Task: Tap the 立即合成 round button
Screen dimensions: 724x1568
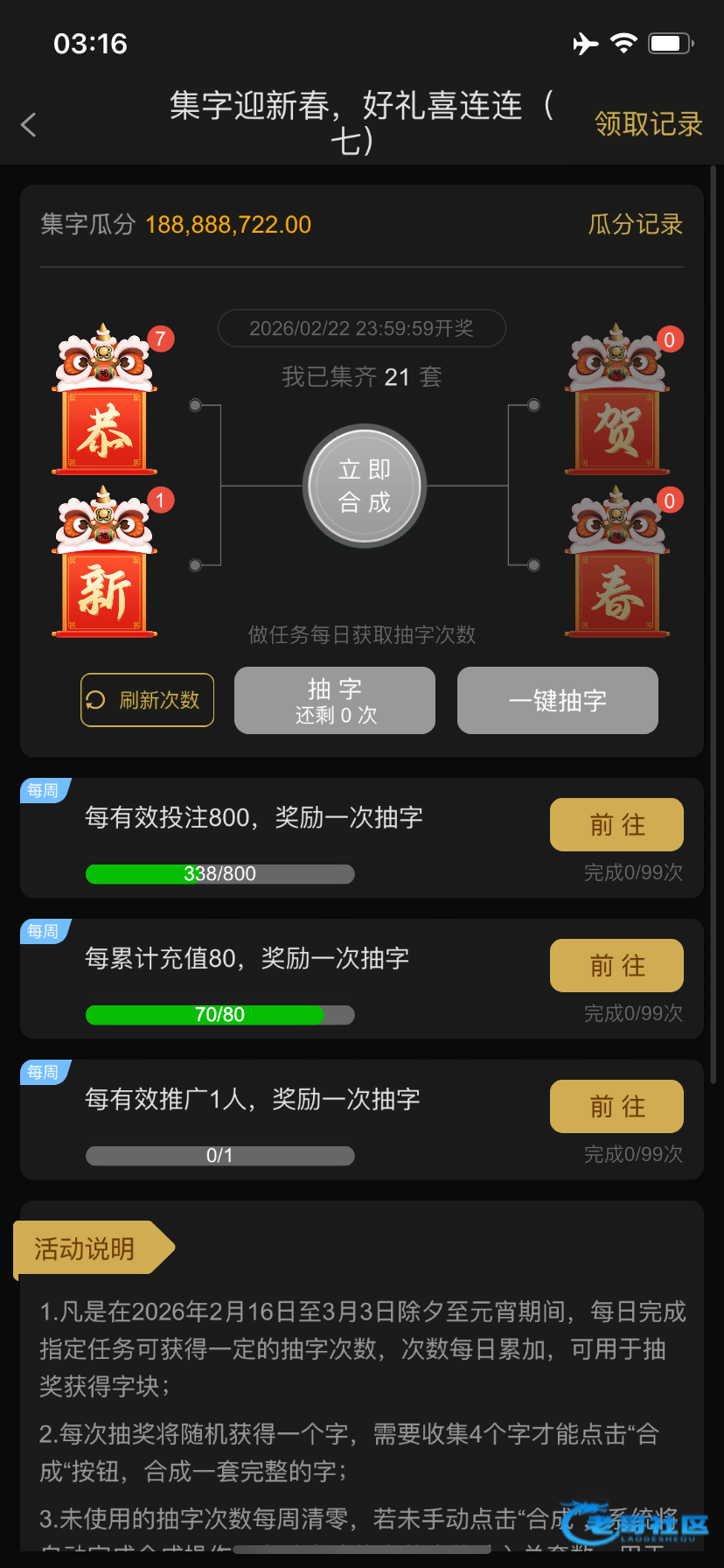Action: click(x=365, y=486)
